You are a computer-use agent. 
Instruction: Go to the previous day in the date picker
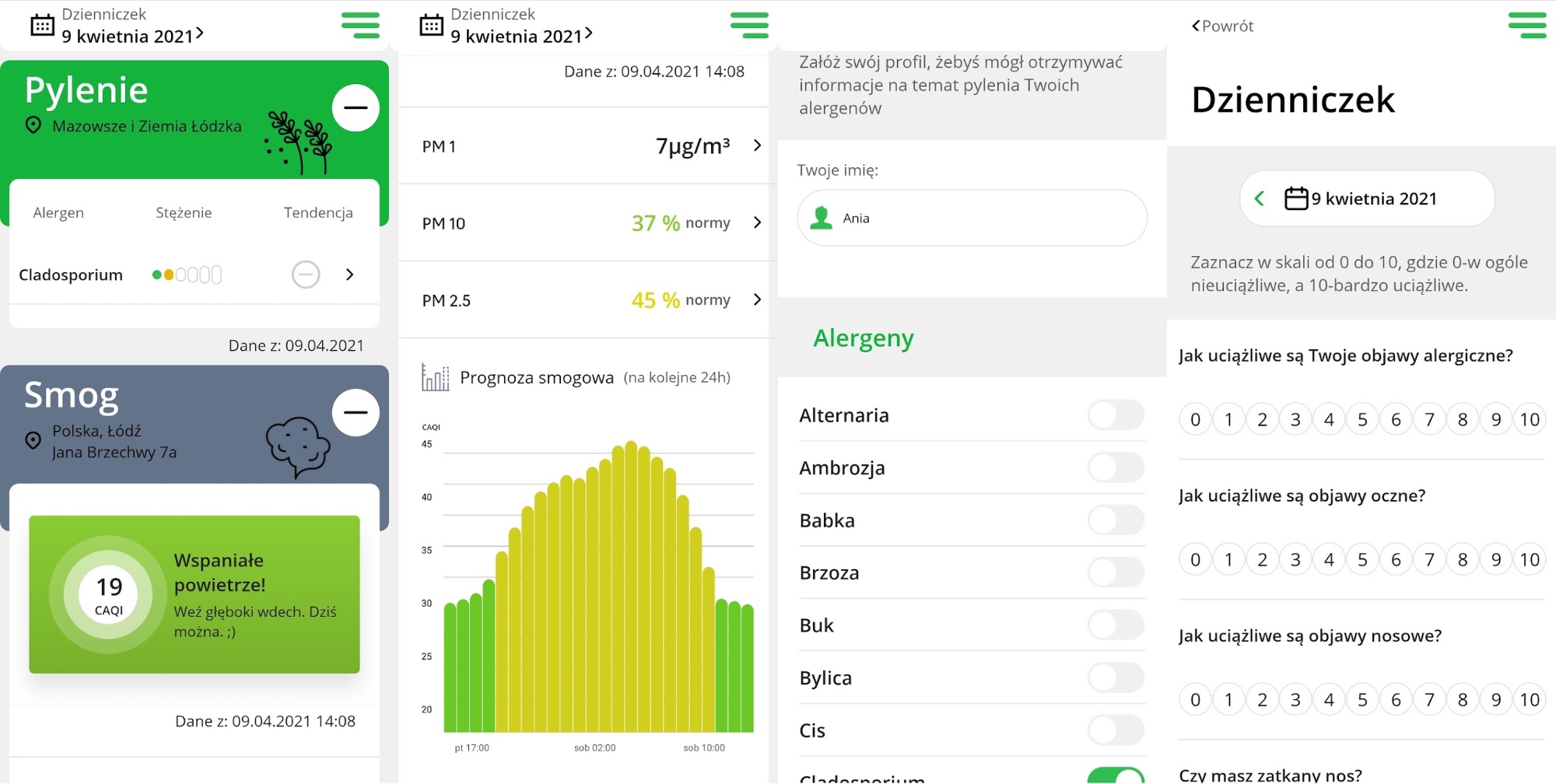point(1260,199)
